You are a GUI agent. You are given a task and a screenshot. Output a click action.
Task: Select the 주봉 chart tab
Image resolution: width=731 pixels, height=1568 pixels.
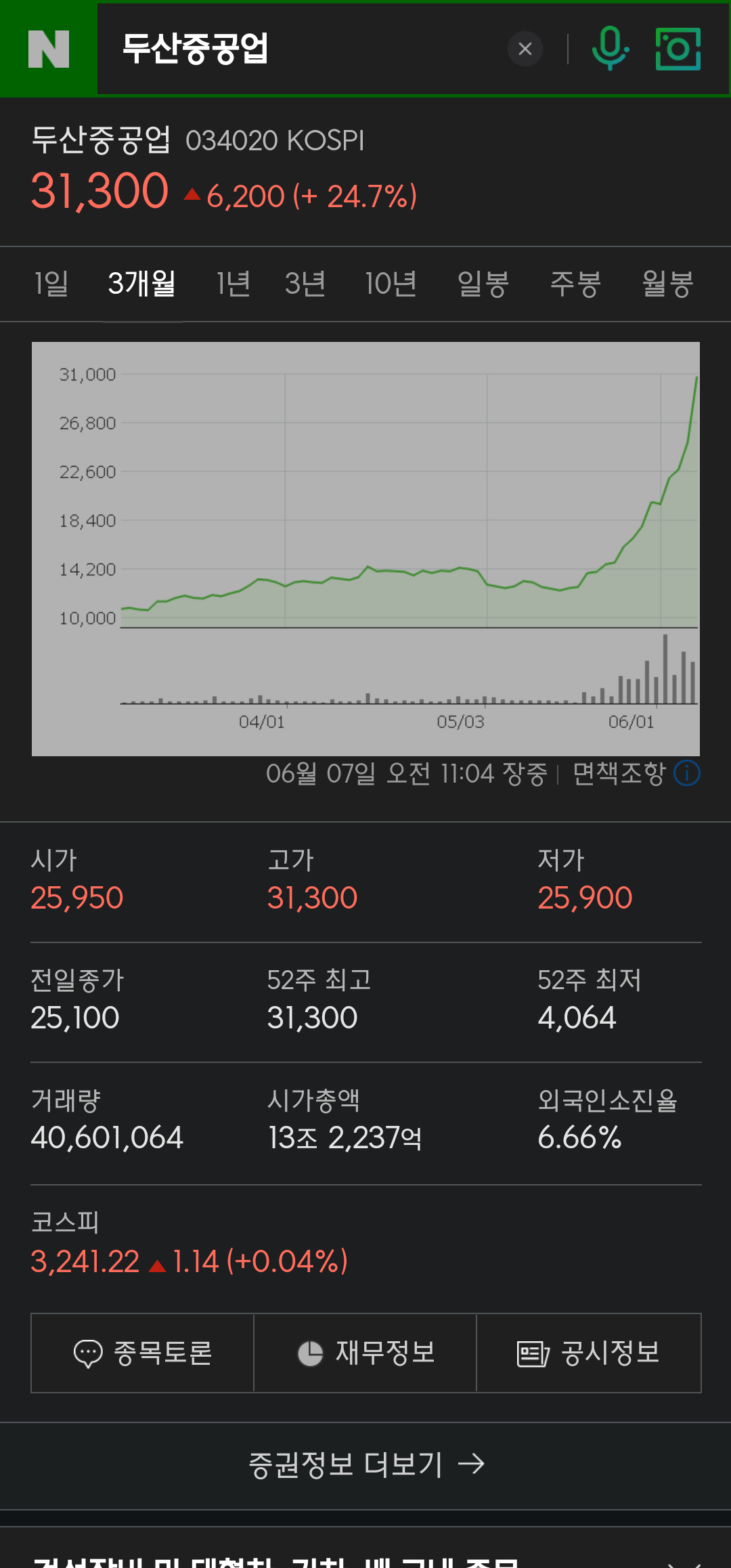pos(575,284)
